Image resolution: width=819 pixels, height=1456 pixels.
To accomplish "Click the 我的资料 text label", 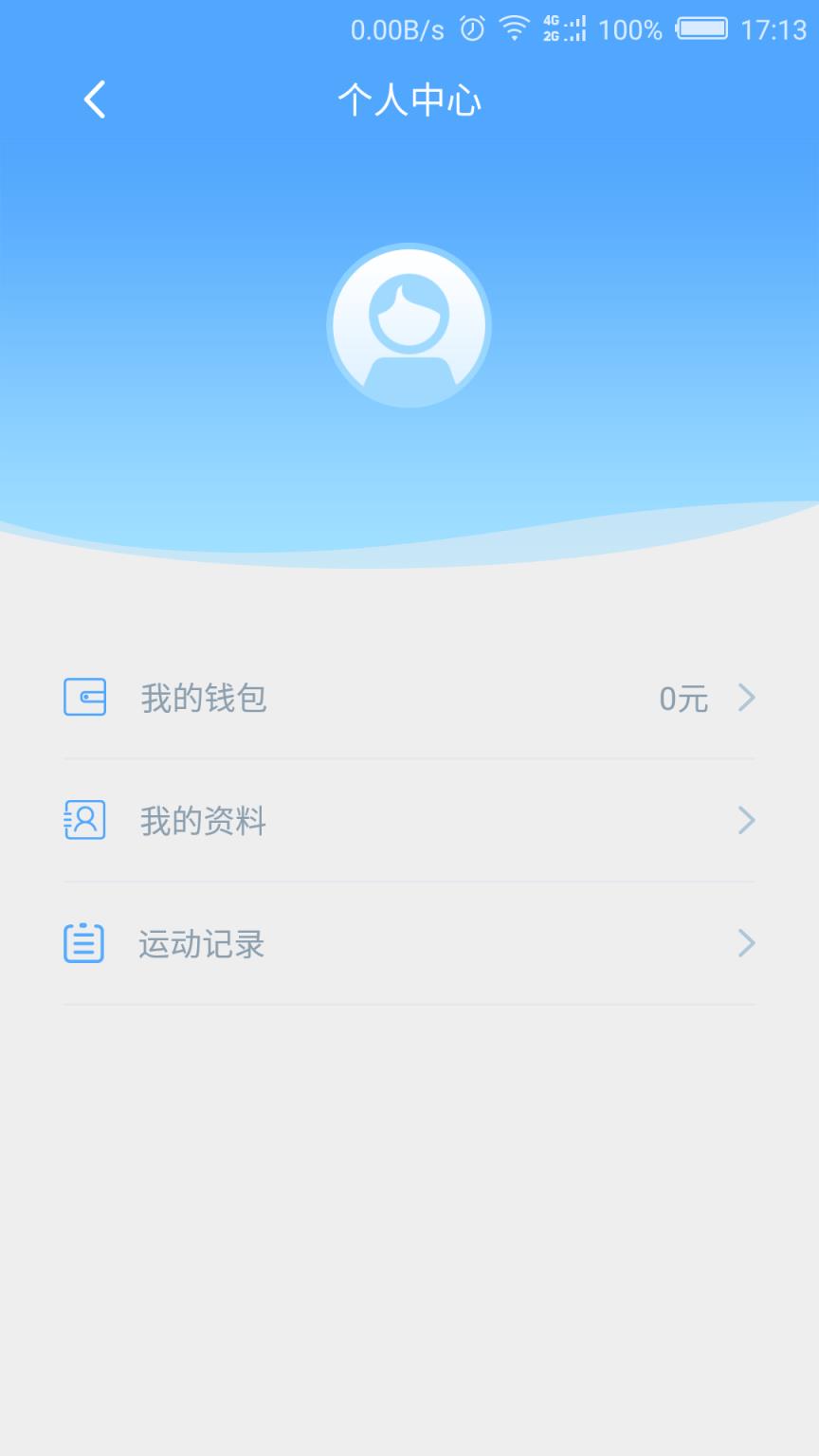I will click(203, 821).
